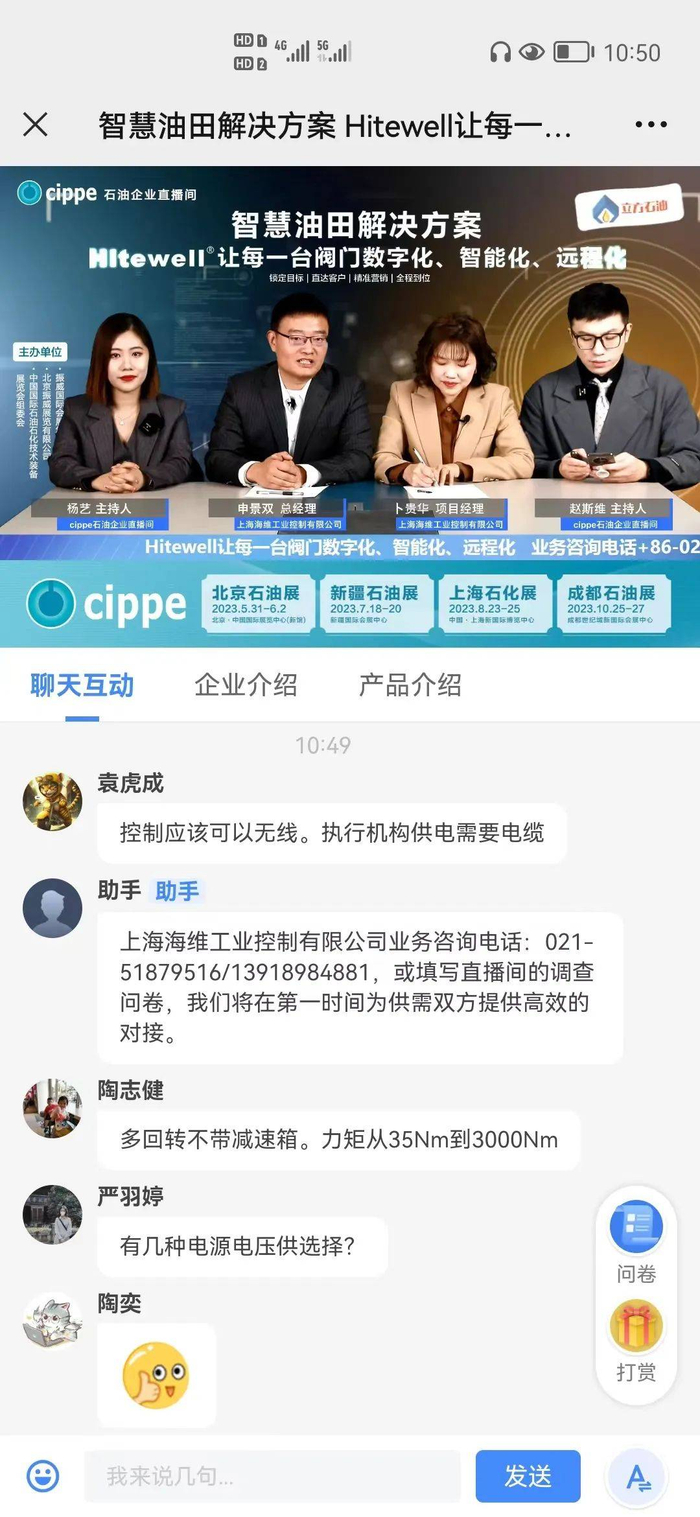Switch to the 企业介绍 tab
This screenshot has height=1517, width=700.
(x=246, y=685)
